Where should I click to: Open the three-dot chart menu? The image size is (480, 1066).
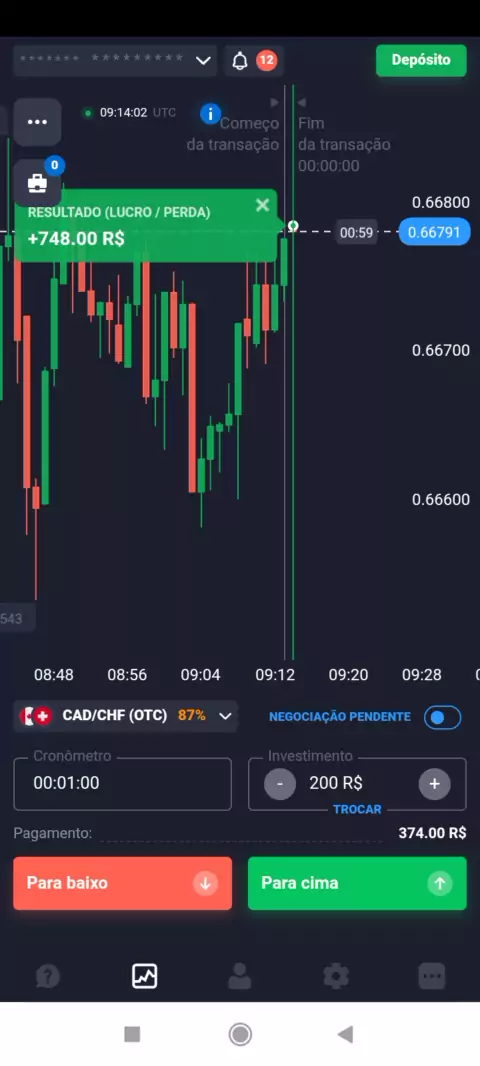coord(37,122)
